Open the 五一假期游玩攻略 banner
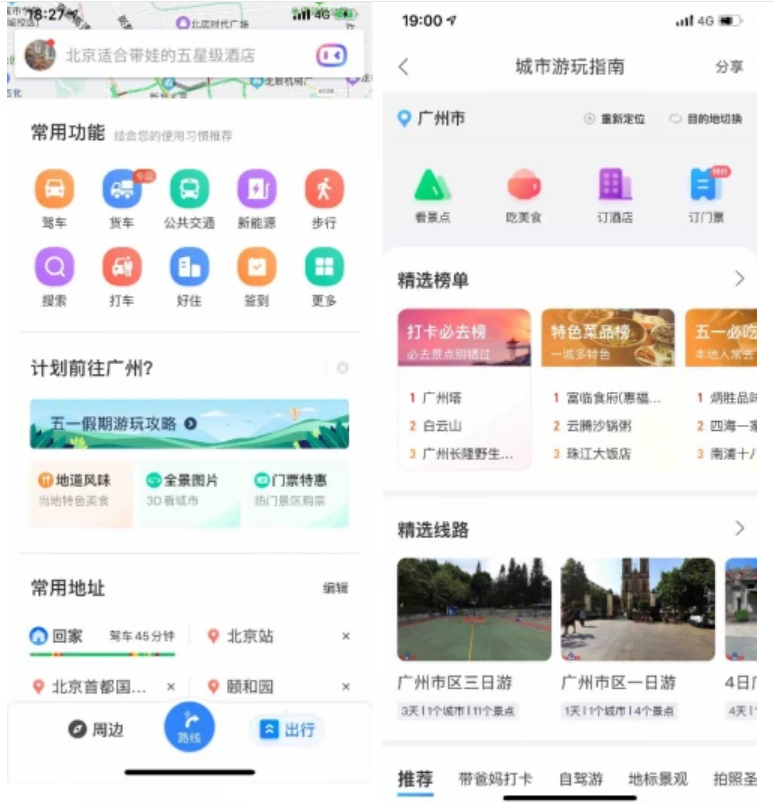774x808 pixels. 189,424
